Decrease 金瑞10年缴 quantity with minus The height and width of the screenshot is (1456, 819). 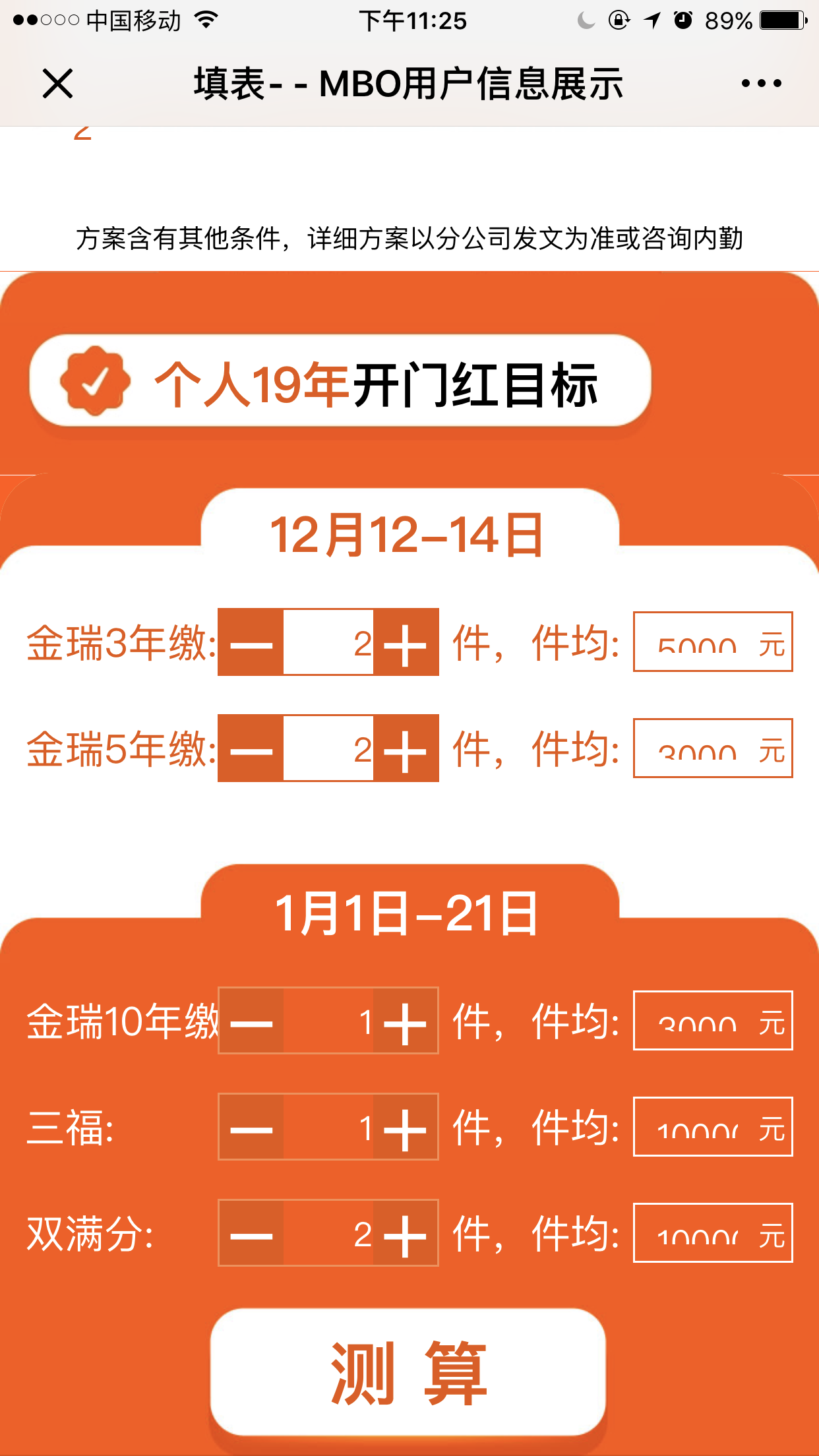(251, 1021)
